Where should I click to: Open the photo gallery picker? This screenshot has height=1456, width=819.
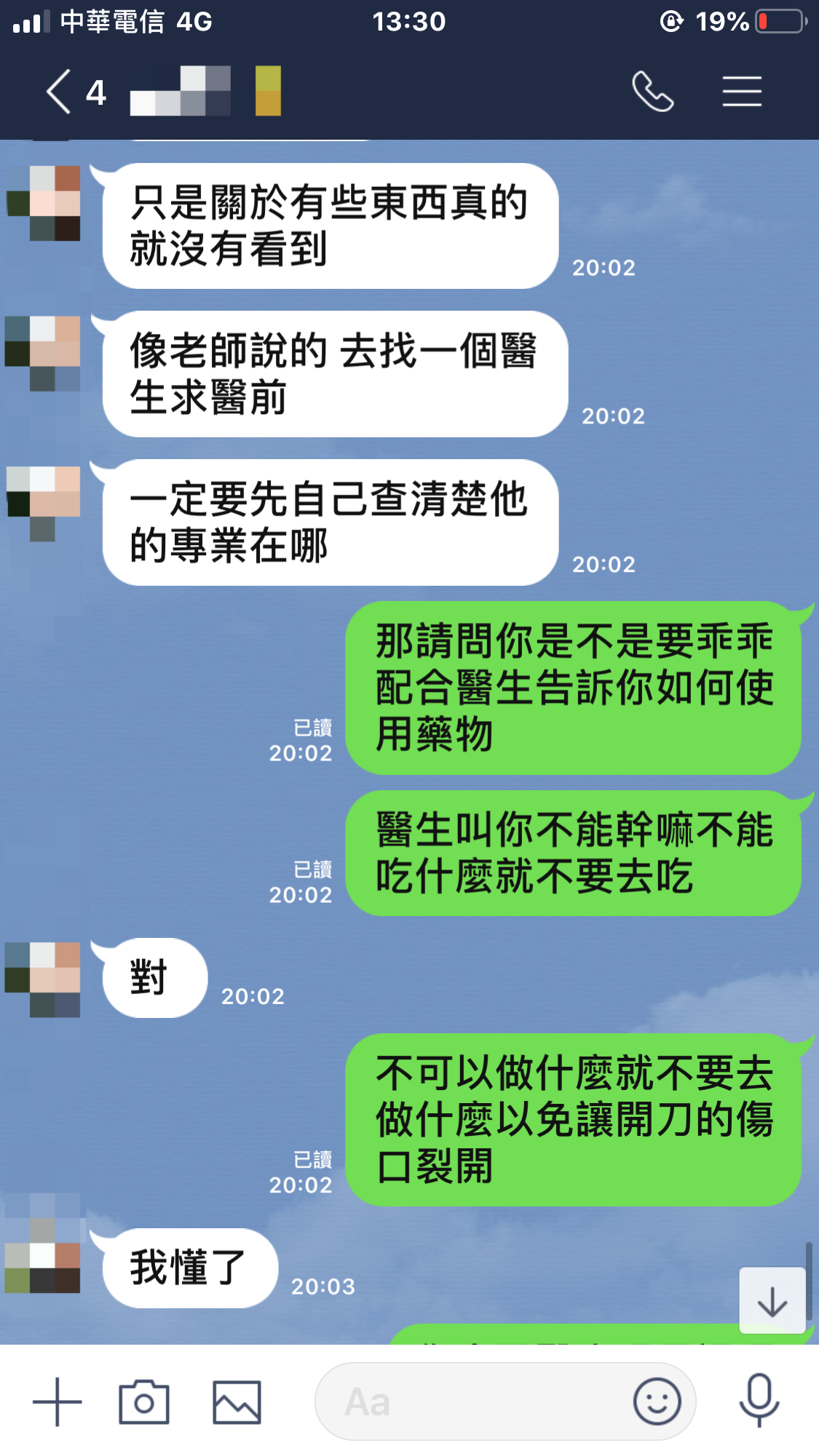(237, 1401)
